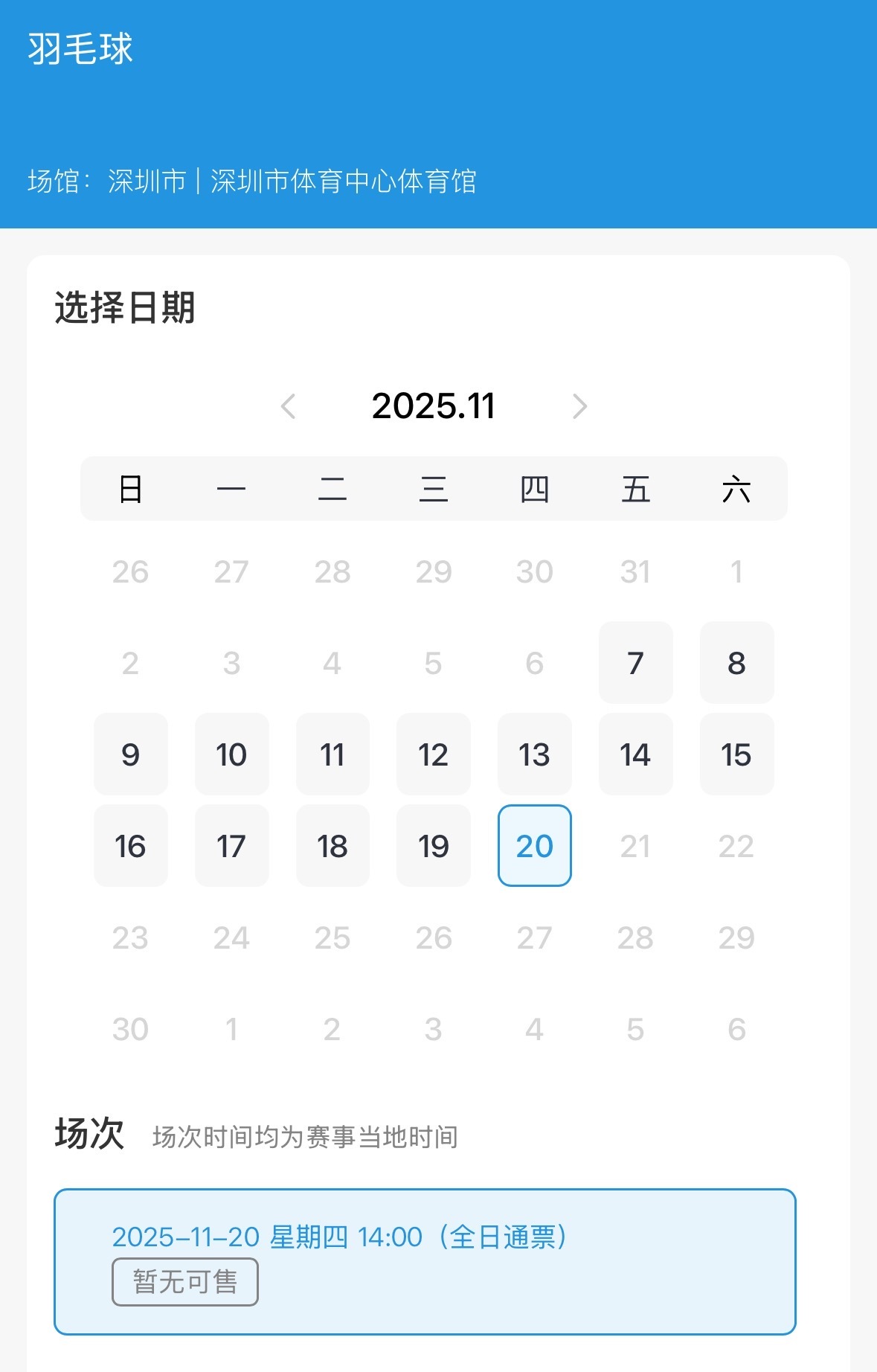This screenshot has width=877, height=1372.
Task: Select the 10th on the calendar
Action: tap(231, 754)
